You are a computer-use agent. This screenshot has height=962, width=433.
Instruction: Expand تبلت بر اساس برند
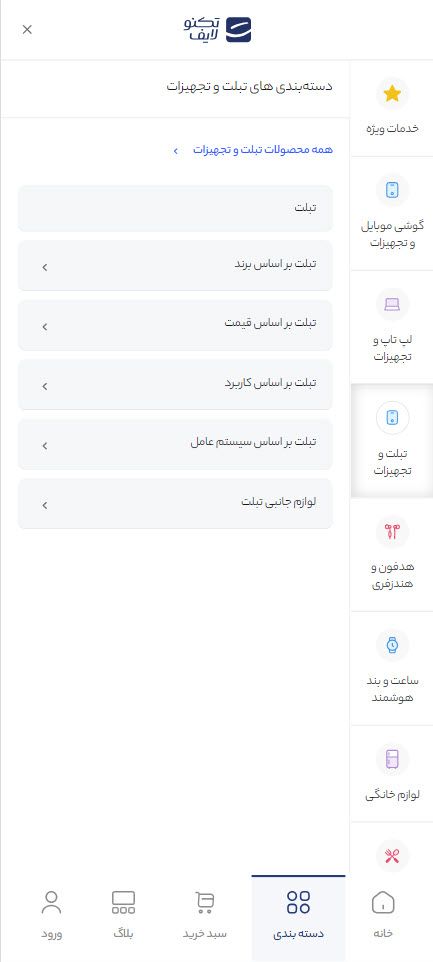[175, 266]
